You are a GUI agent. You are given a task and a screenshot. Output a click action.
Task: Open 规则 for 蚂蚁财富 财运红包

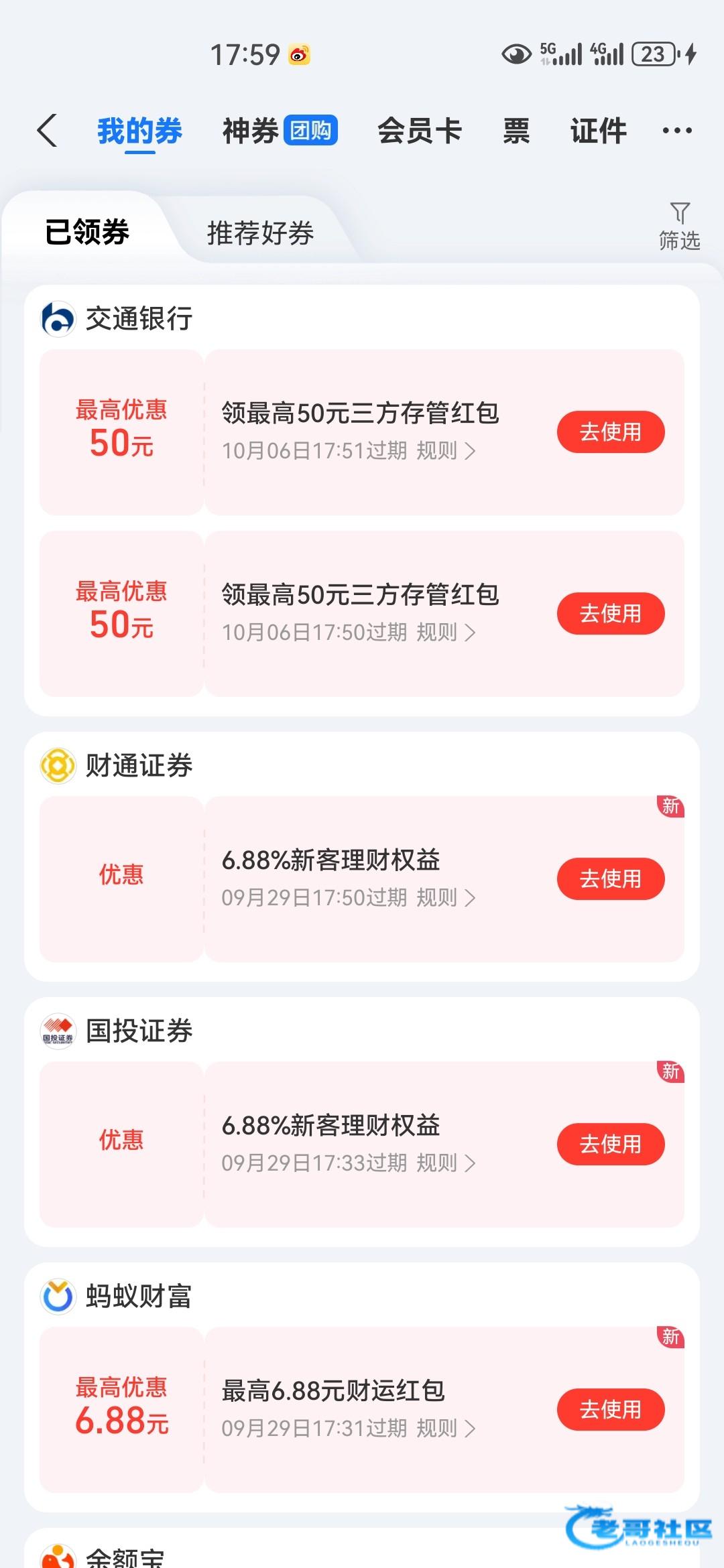tap(446, 1429)
